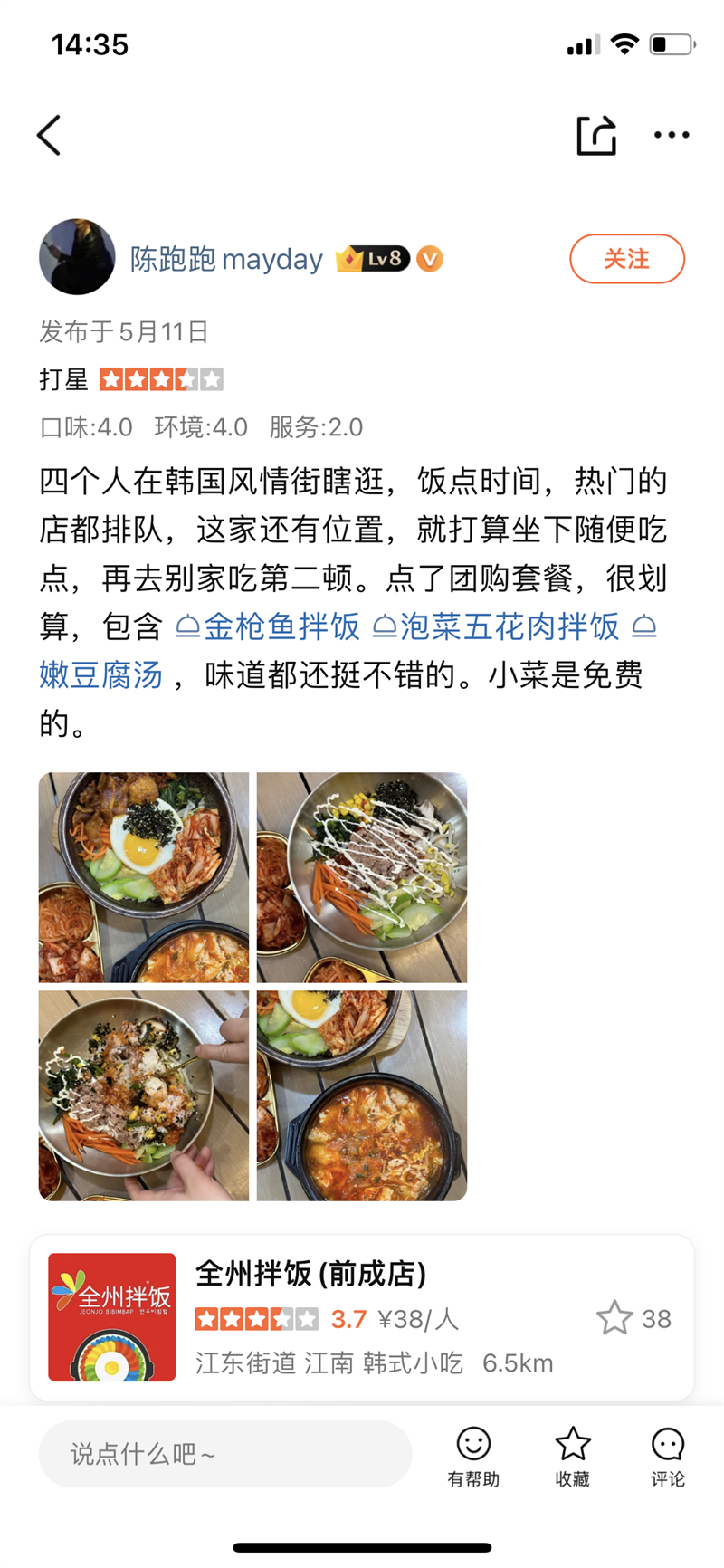The height and width of the screenshot is (1568, 724).
Task: View the second photo with mayo-drizzled bibimbap
Action: coord(362,877)
